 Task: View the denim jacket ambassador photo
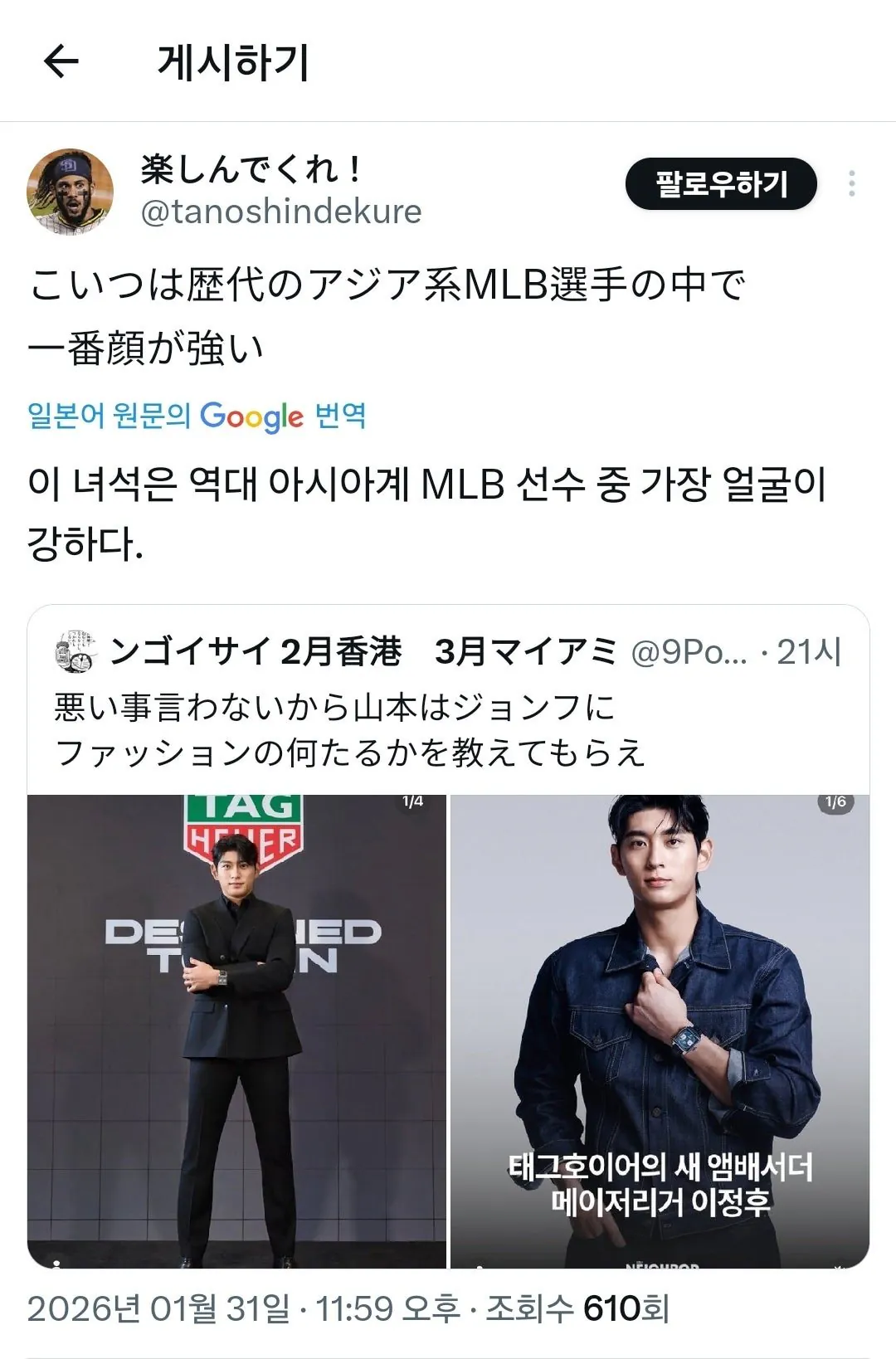(x=660, y=1030)
